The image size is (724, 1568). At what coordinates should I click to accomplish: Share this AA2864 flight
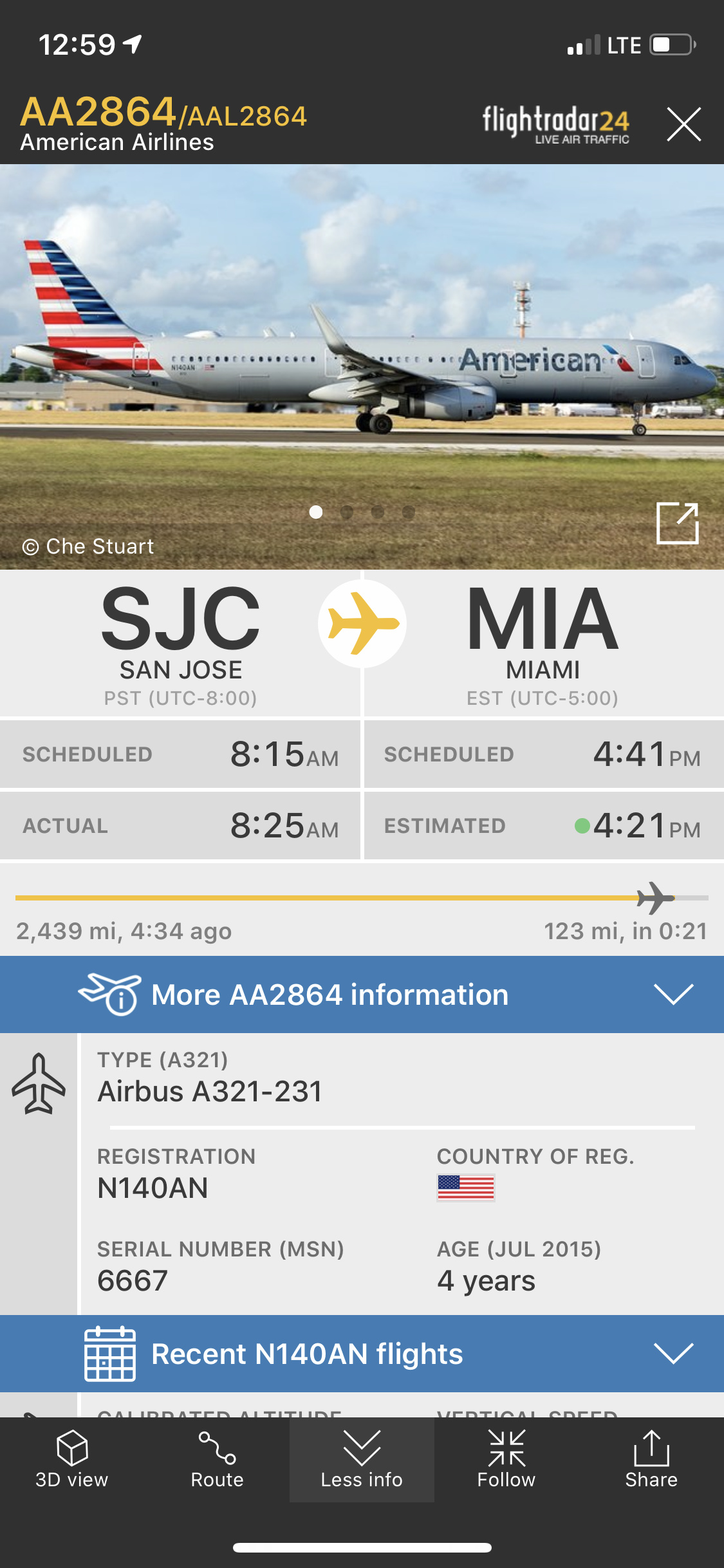tap(651, 1460)
